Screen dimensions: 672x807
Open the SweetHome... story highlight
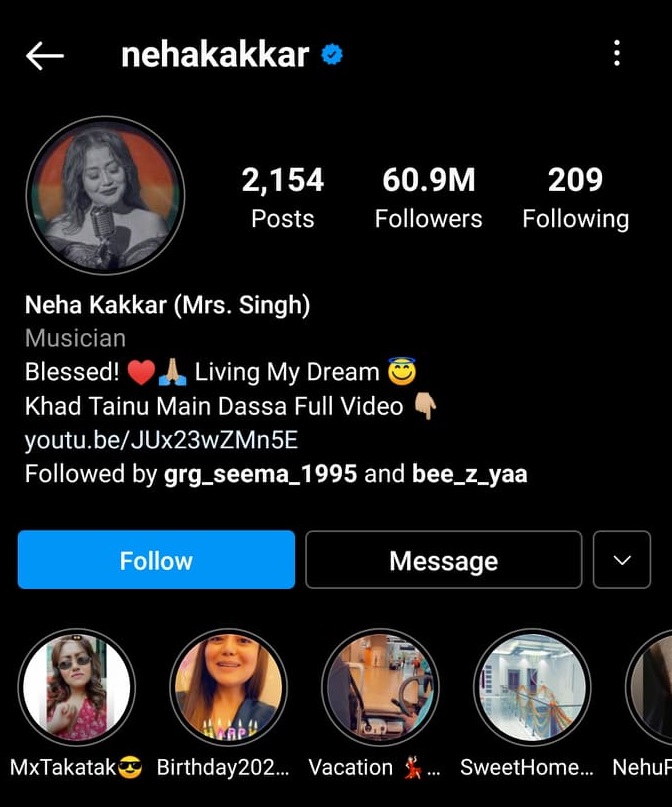pos(532,688)
